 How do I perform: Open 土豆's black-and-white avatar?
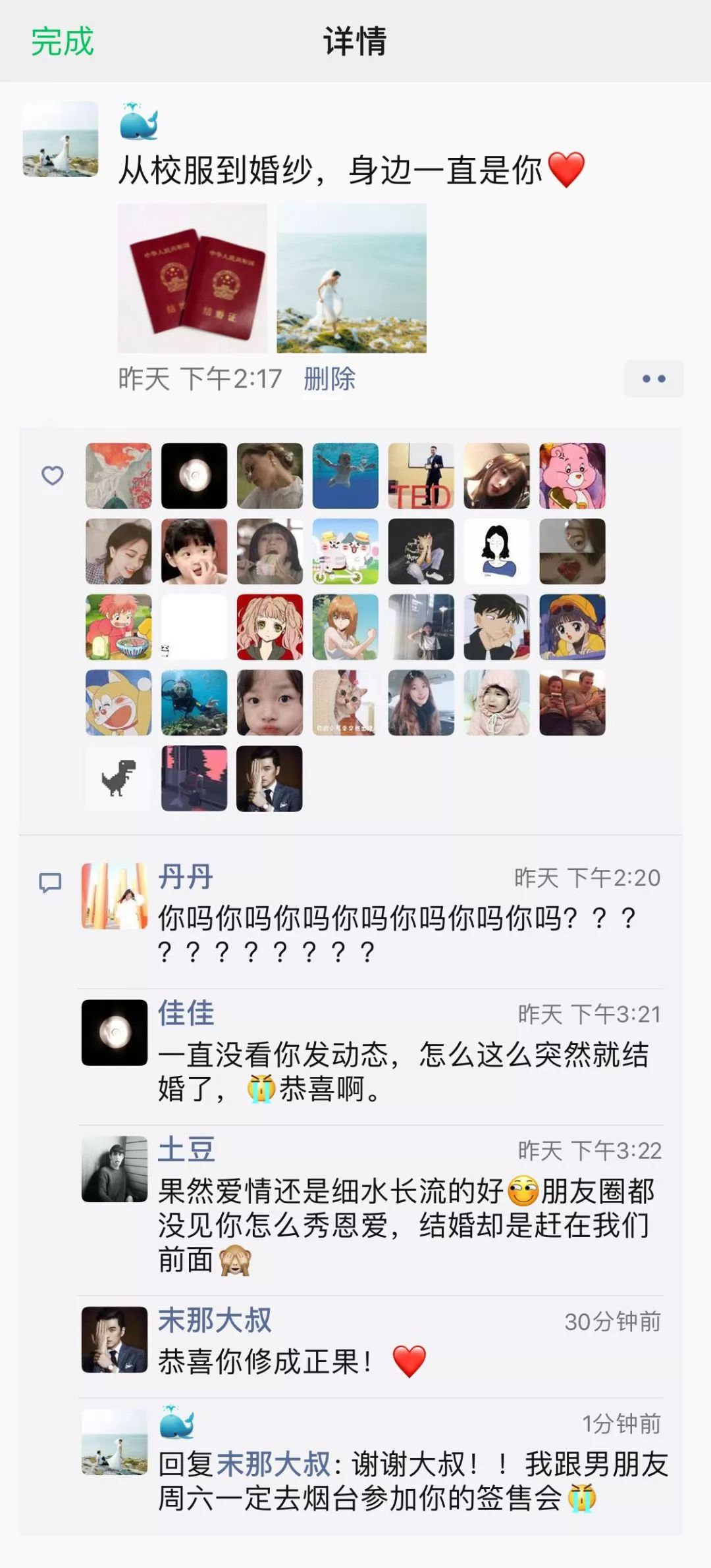pyautogui.click(x=115, y=1169)
